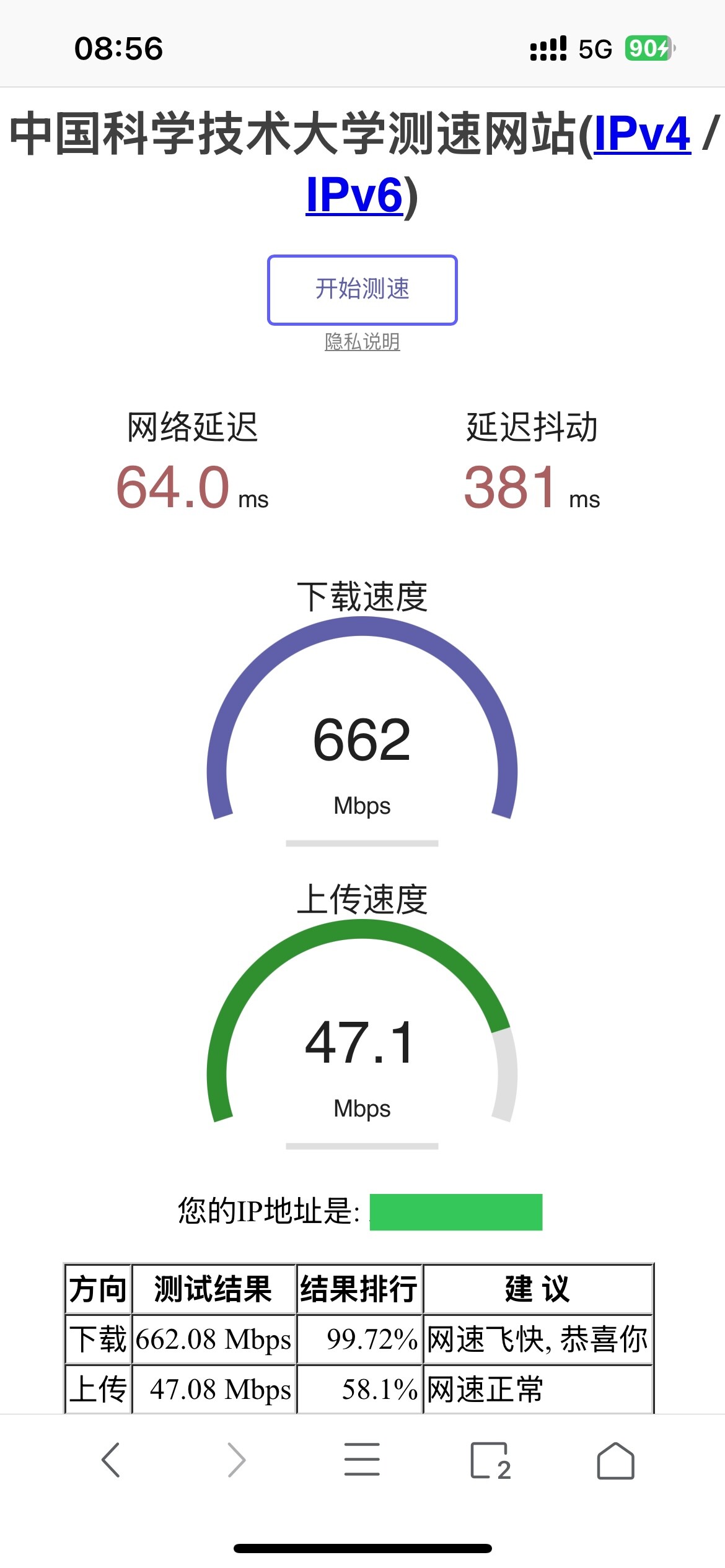This screenshot has height=1568, width=725.
Task: Open the IPv6 speed test link
Action: tap(354, 194)
